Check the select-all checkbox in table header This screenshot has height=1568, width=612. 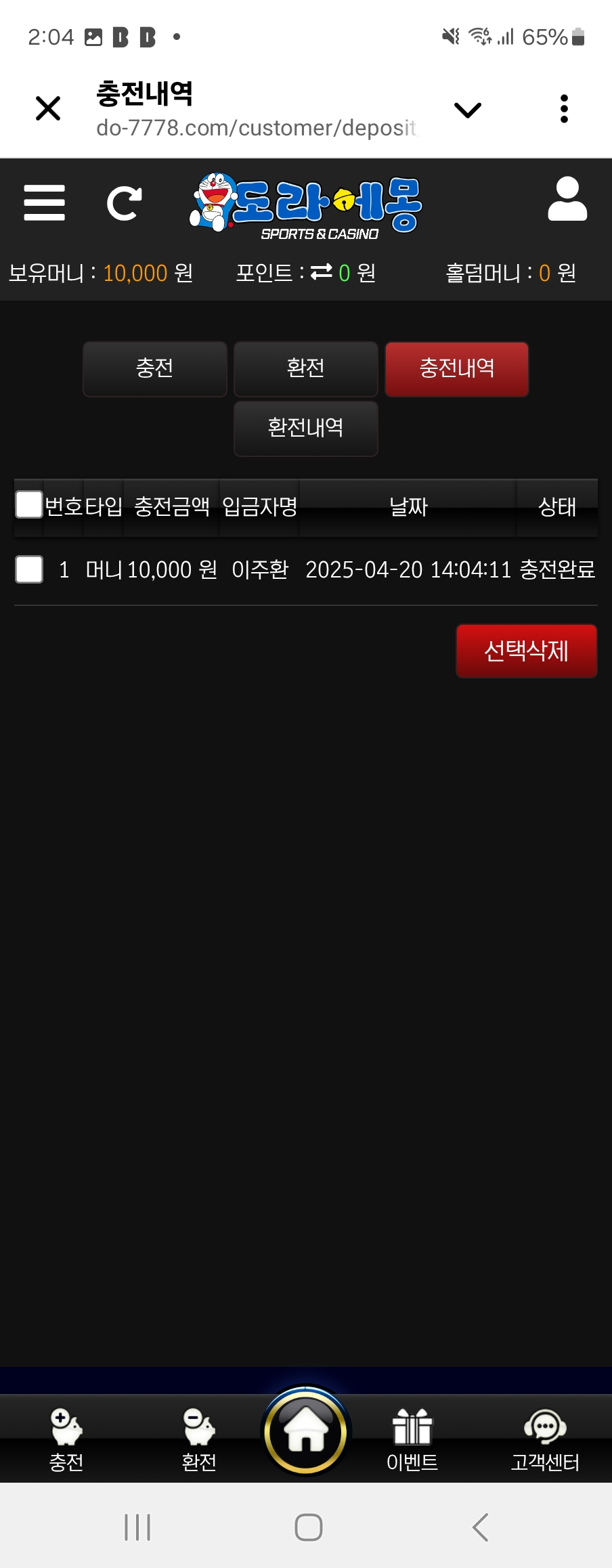tap(29, 504)
